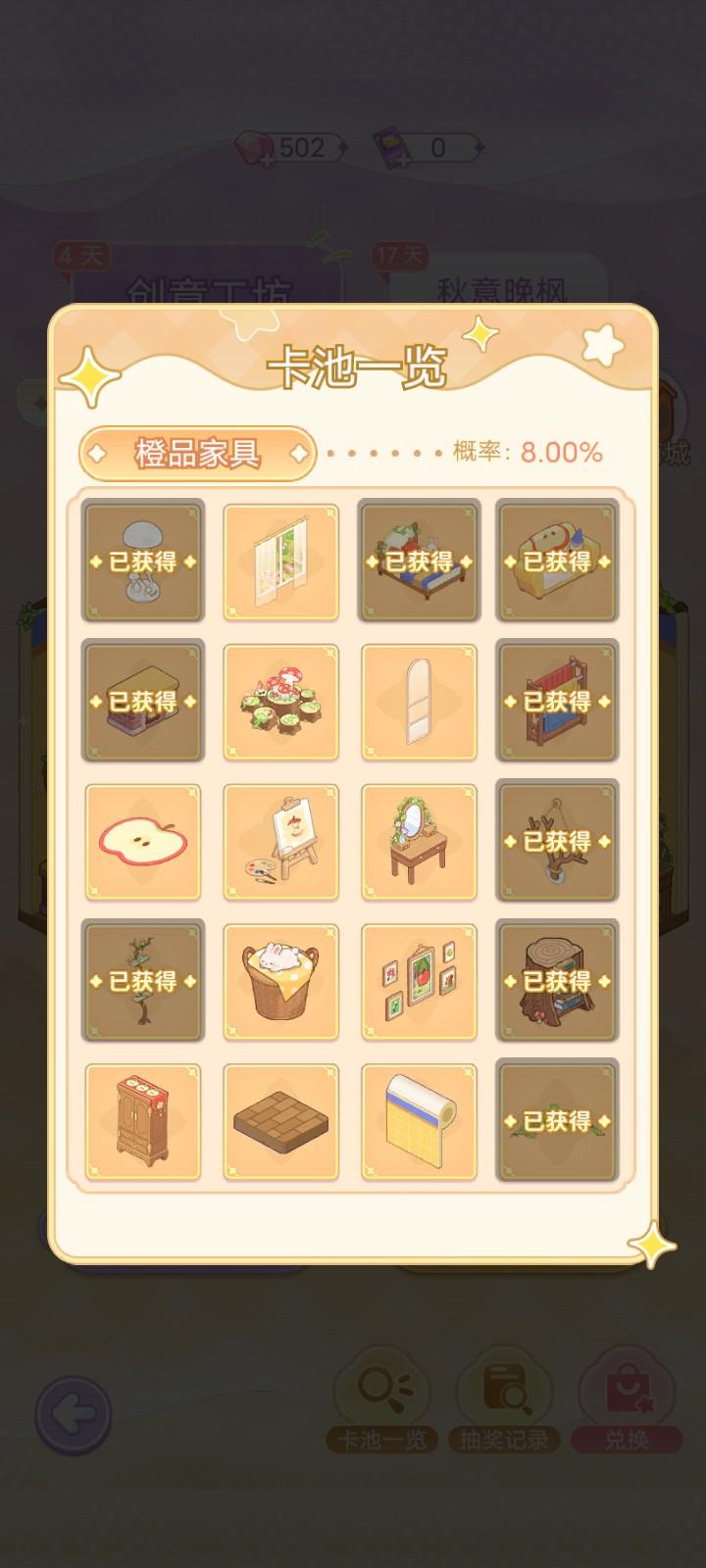Screen dimensions: 706x1568
Task: View the painting easel furniture item
Action: (280, 842)
